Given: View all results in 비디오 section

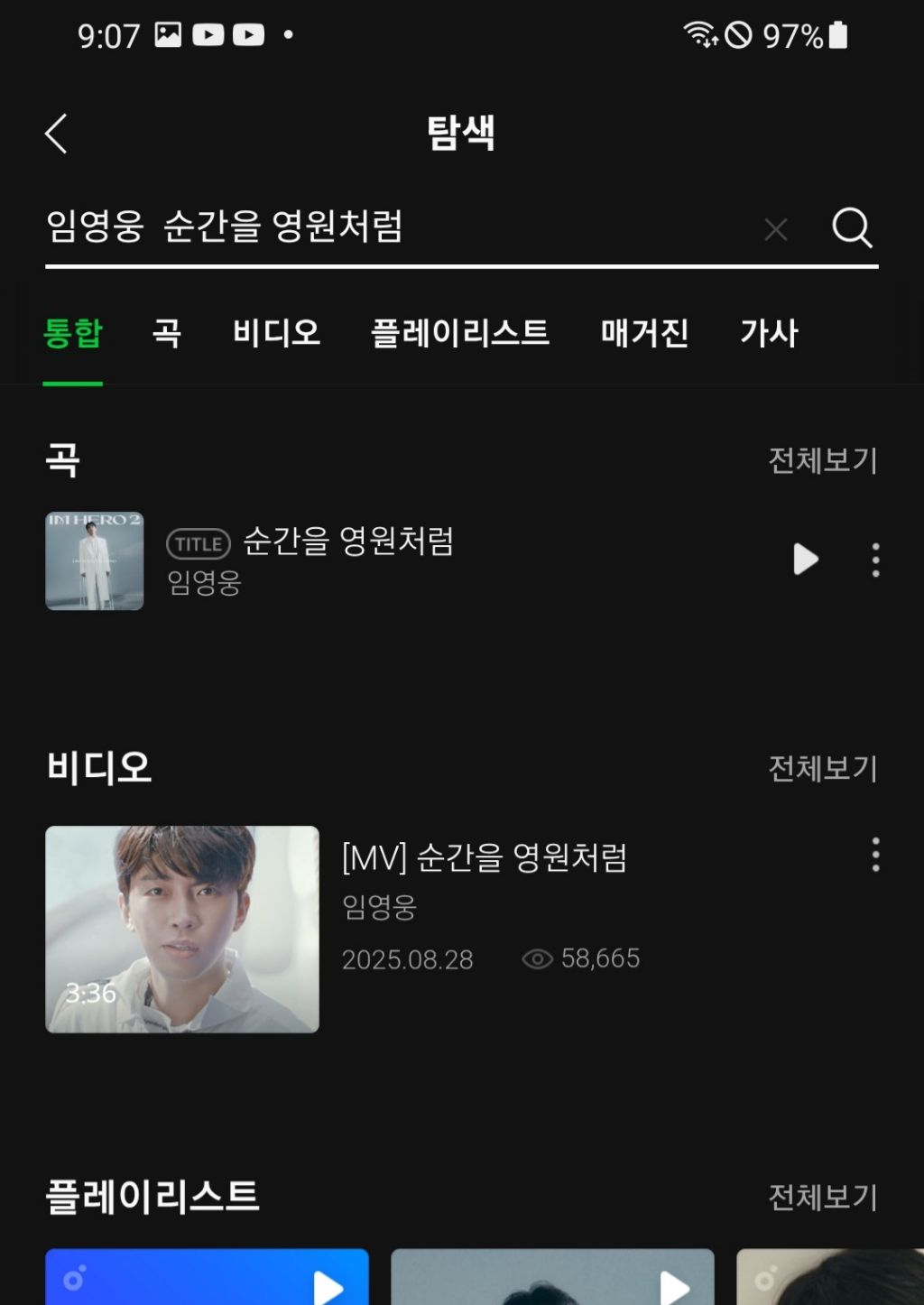Looking at the screenshot, I should coord(822,768).
